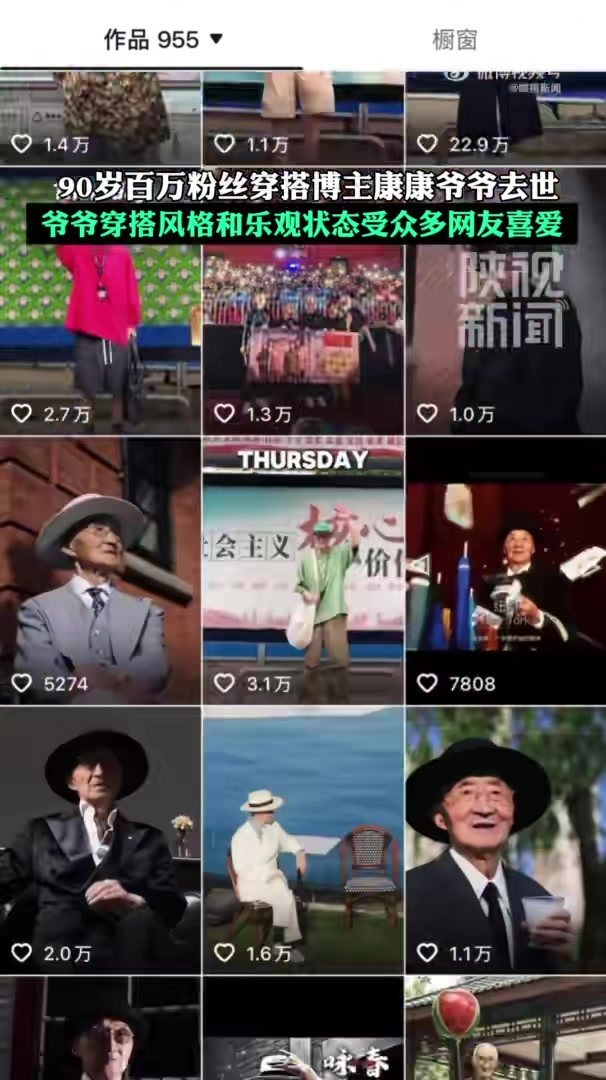606x1080 pixels.
Task: Open the red-jacket video with 2.7万 likes
Action: pos(101,300)
